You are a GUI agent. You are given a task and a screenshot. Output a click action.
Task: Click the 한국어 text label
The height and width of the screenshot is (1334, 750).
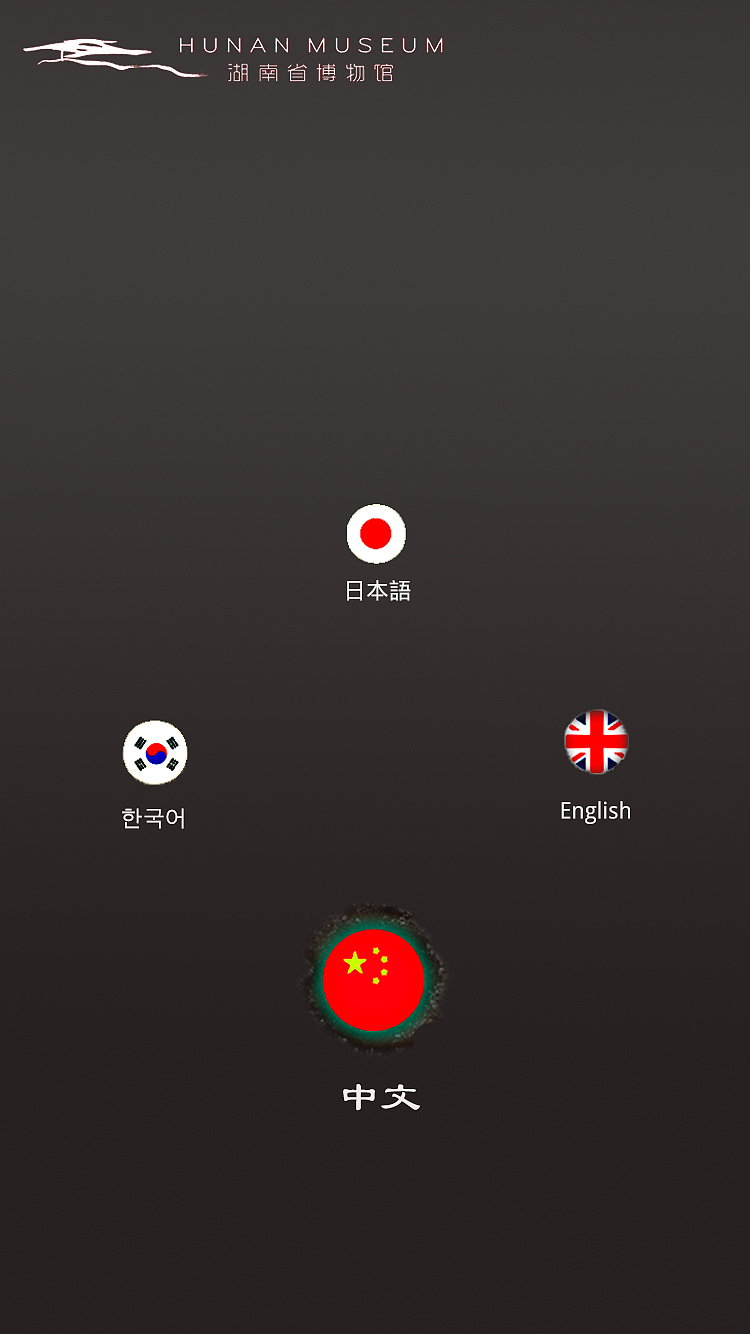[154, 814]
